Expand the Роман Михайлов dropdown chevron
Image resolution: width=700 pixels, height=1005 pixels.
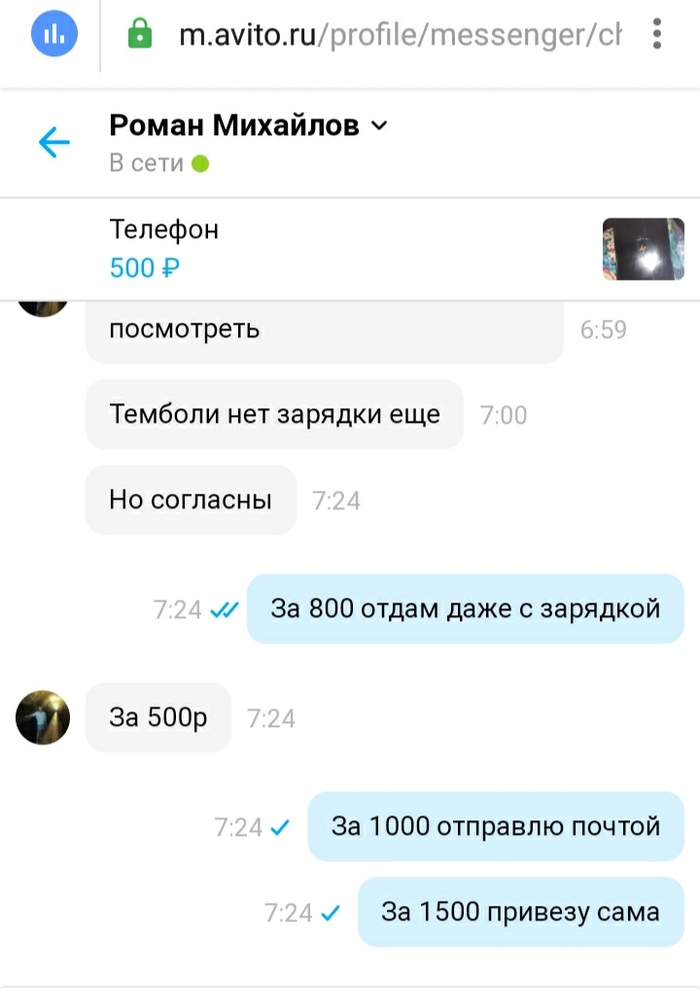379,126
